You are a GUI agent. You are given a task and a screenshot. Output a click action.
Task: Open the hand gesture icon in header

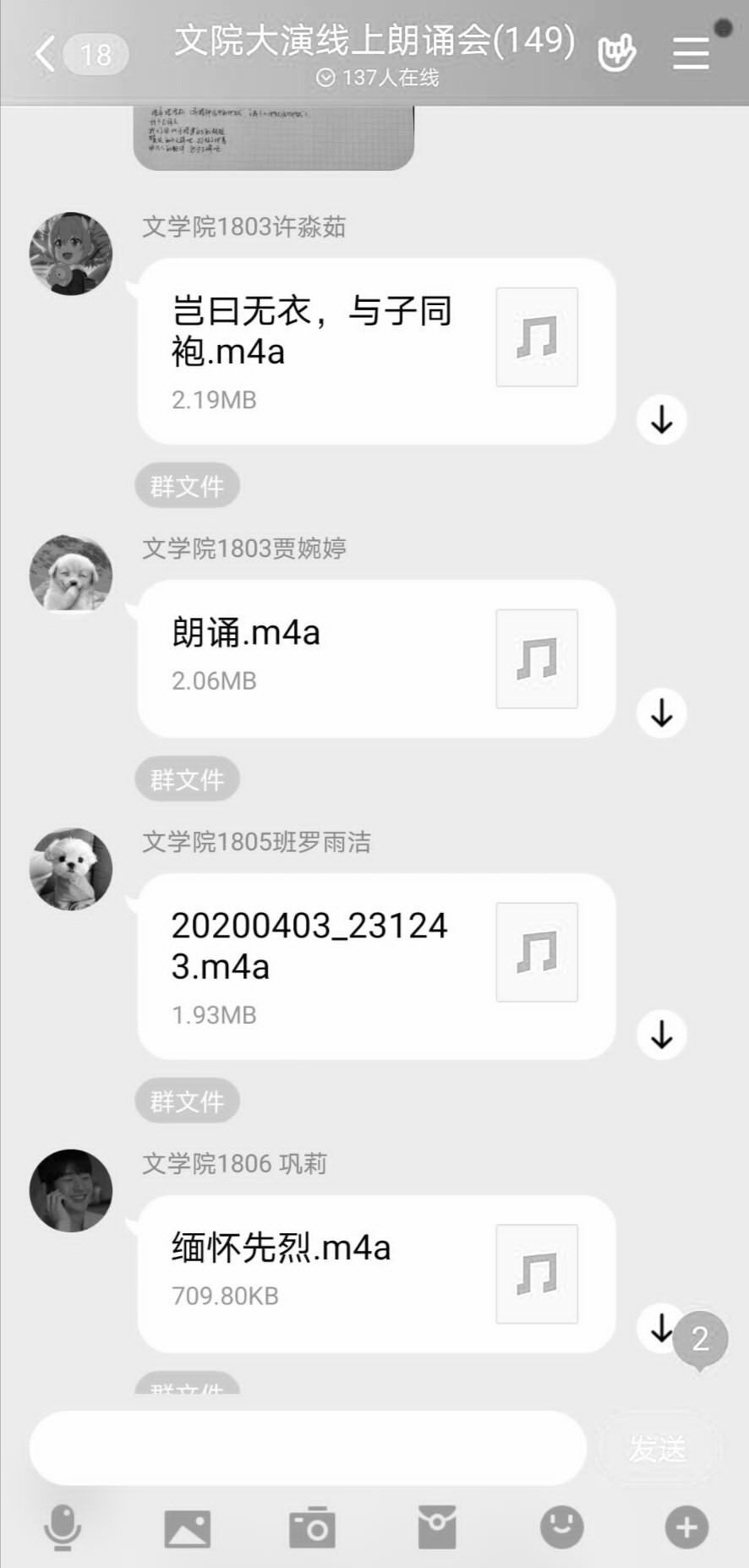616,54
